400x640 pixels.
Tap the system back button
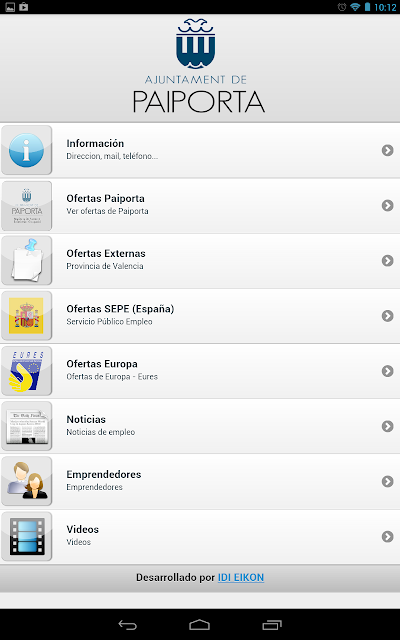127,624
